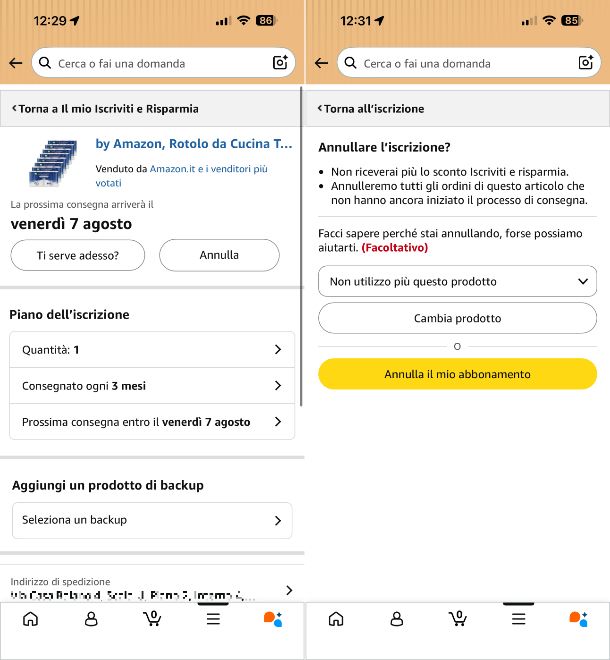
Task: Return via 'Torna all'iscrizione'
Action: coord(370,108)
